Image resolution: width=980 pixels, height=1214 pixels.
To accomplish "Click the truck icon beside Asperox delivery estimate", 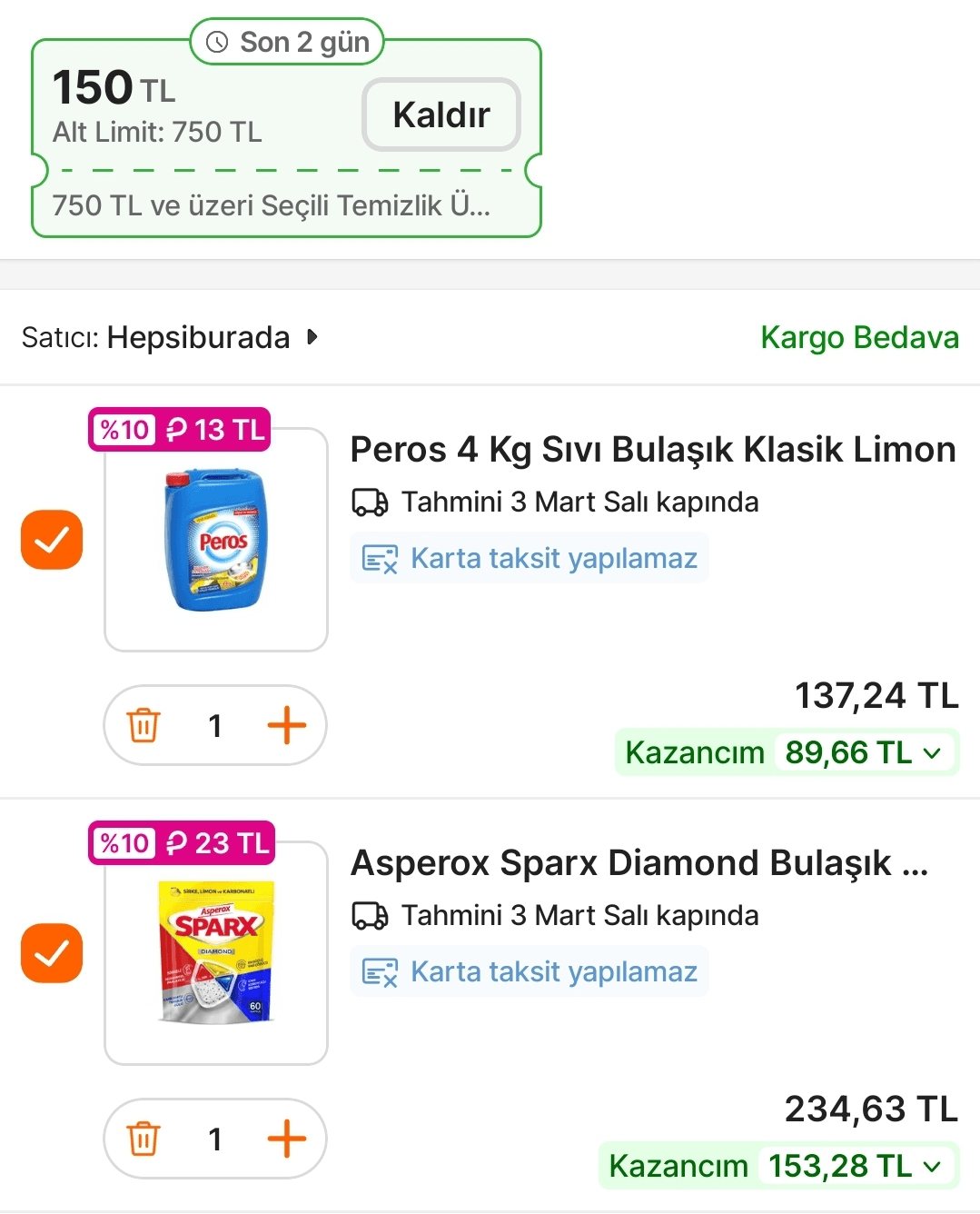I will coord(369,915).
